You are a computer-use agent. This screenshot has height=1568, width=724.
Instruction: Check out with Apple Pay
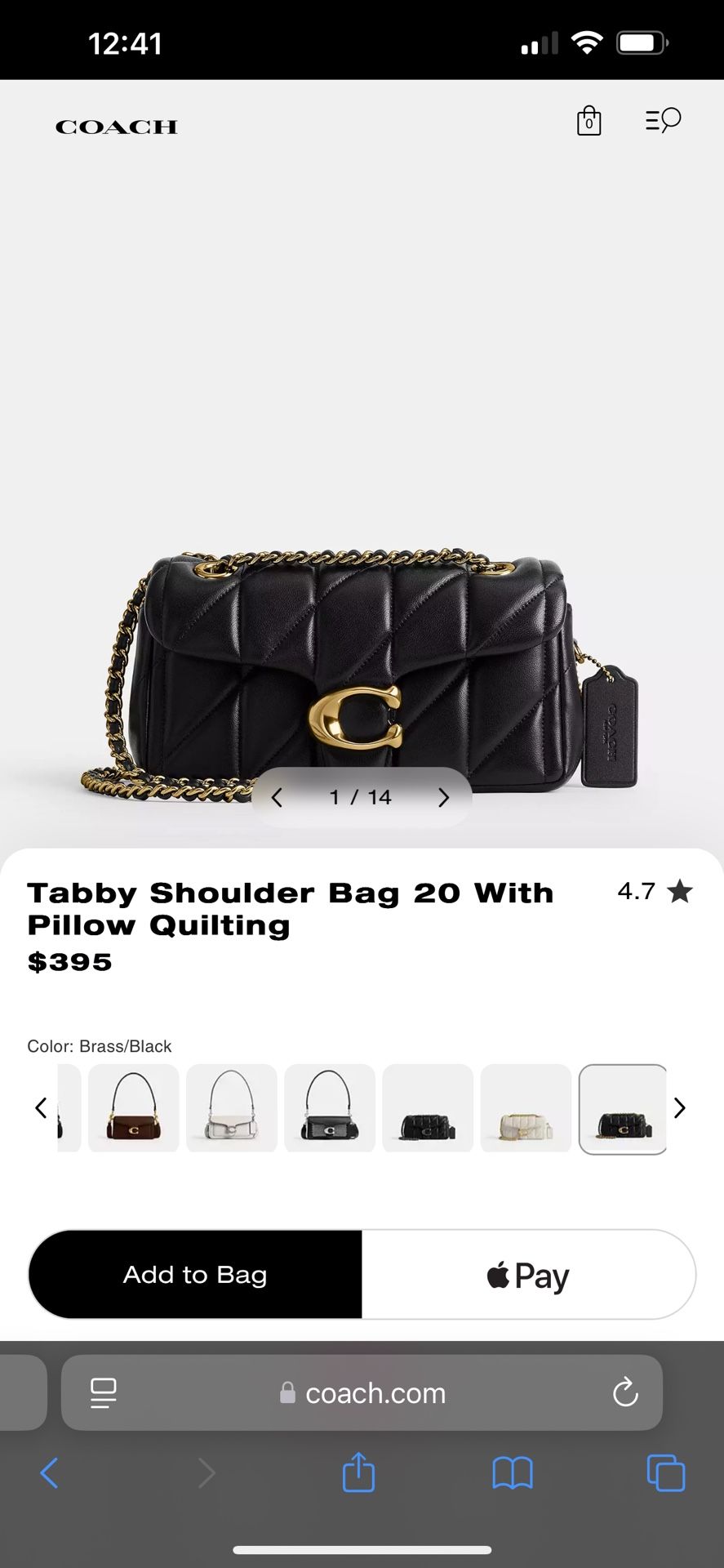coord(526,1275)
